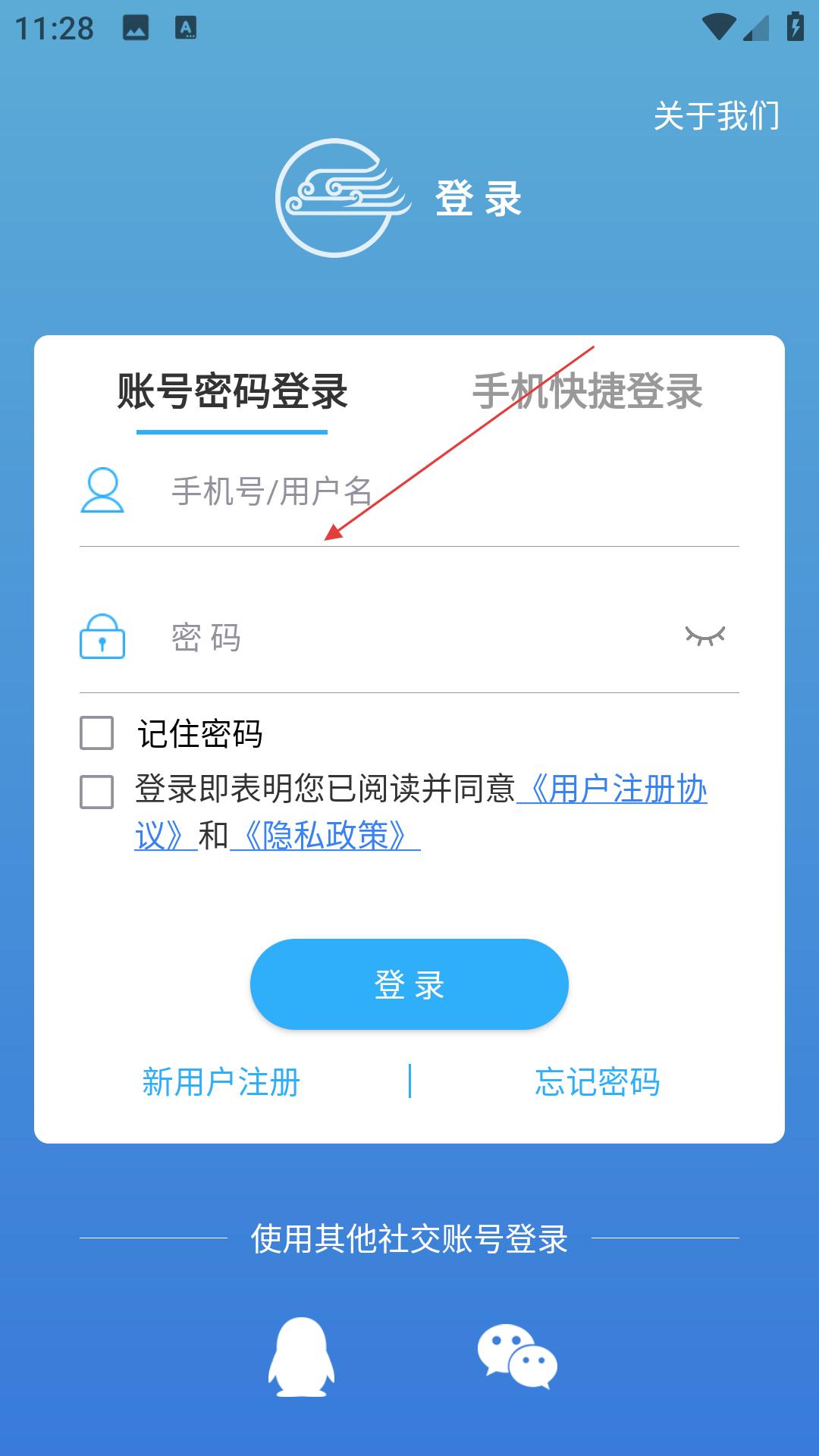
Task: Open the 隐私政策 link
Action: tap(325, 836)
